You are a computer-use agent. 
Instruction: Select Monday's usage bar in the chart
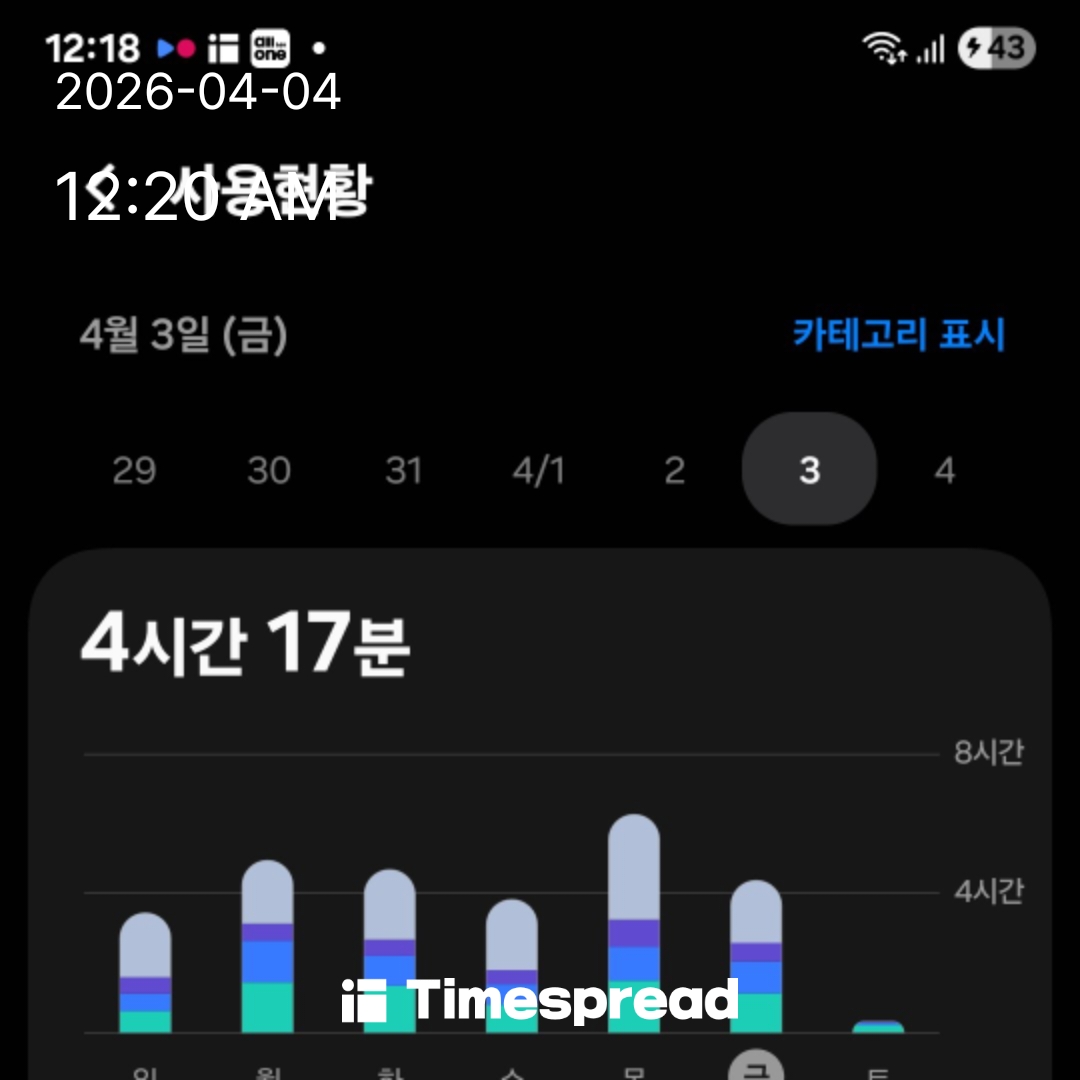tap(268, 945)
